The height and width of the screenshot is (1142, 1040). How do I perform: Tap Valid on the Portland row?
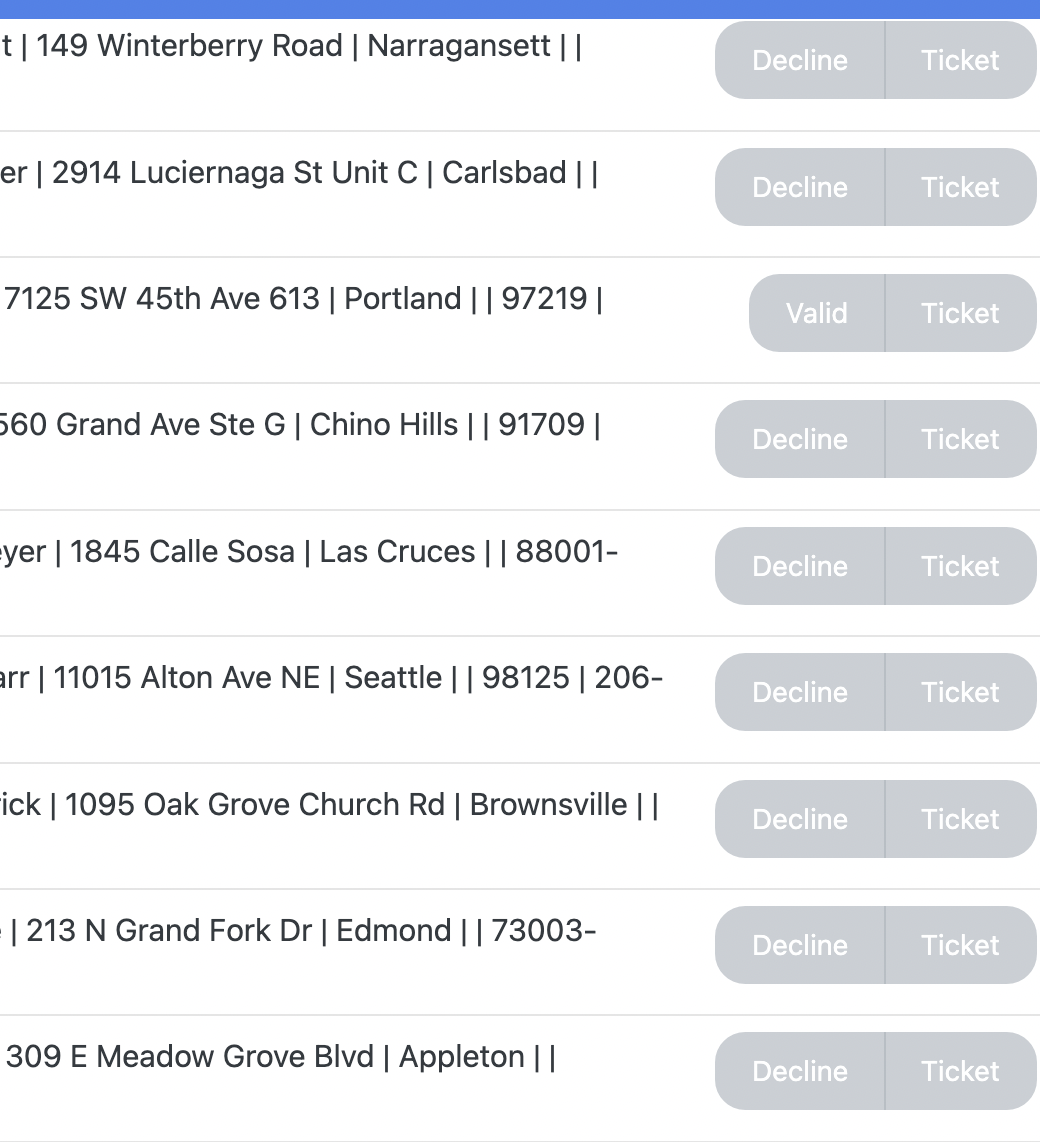coord(816,313)
